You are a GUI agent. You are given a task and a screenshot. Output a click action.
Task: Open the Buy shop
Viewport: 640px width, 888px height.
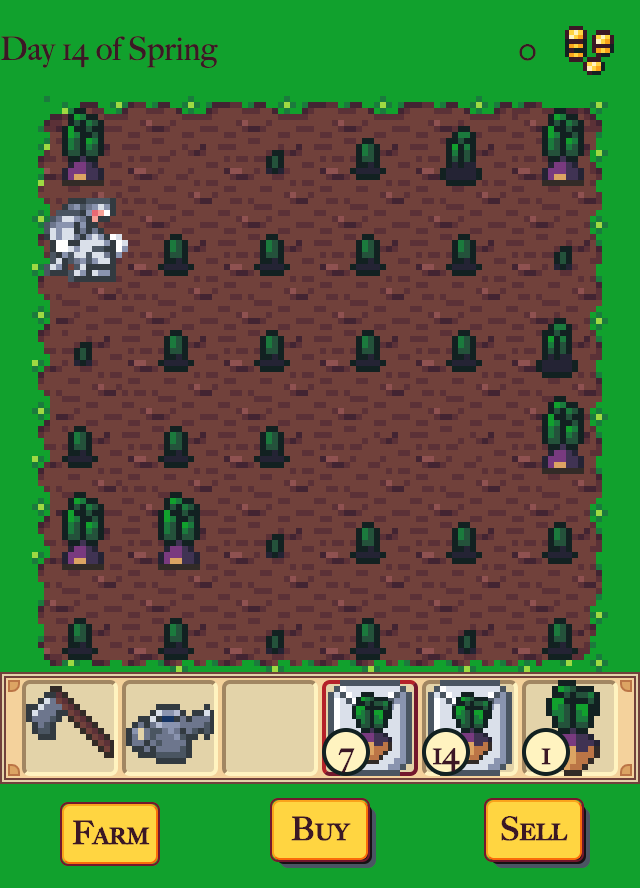click(320, 829)
